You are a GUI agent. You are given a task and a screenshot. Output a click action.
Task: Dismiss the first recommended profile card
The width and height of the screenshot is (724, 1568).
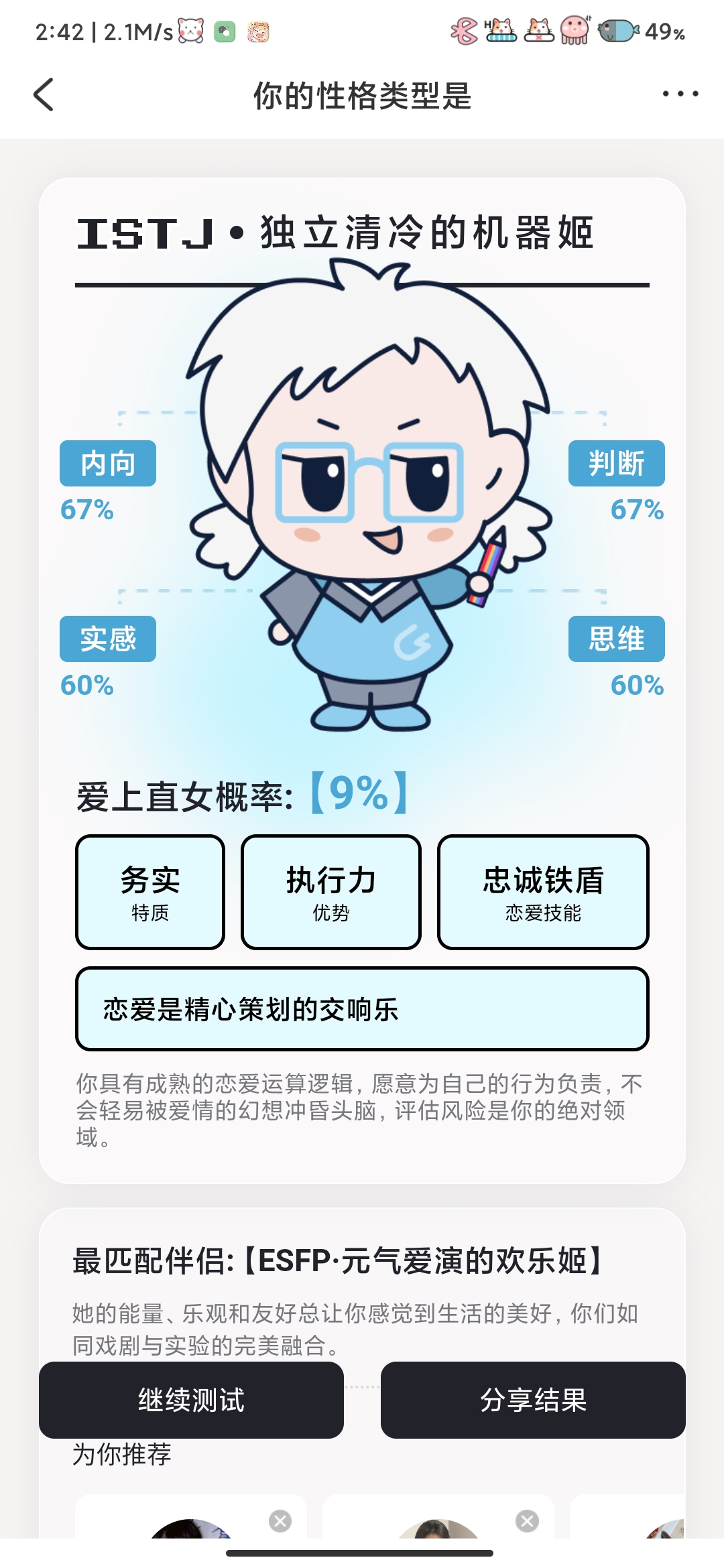point(280,1521)
